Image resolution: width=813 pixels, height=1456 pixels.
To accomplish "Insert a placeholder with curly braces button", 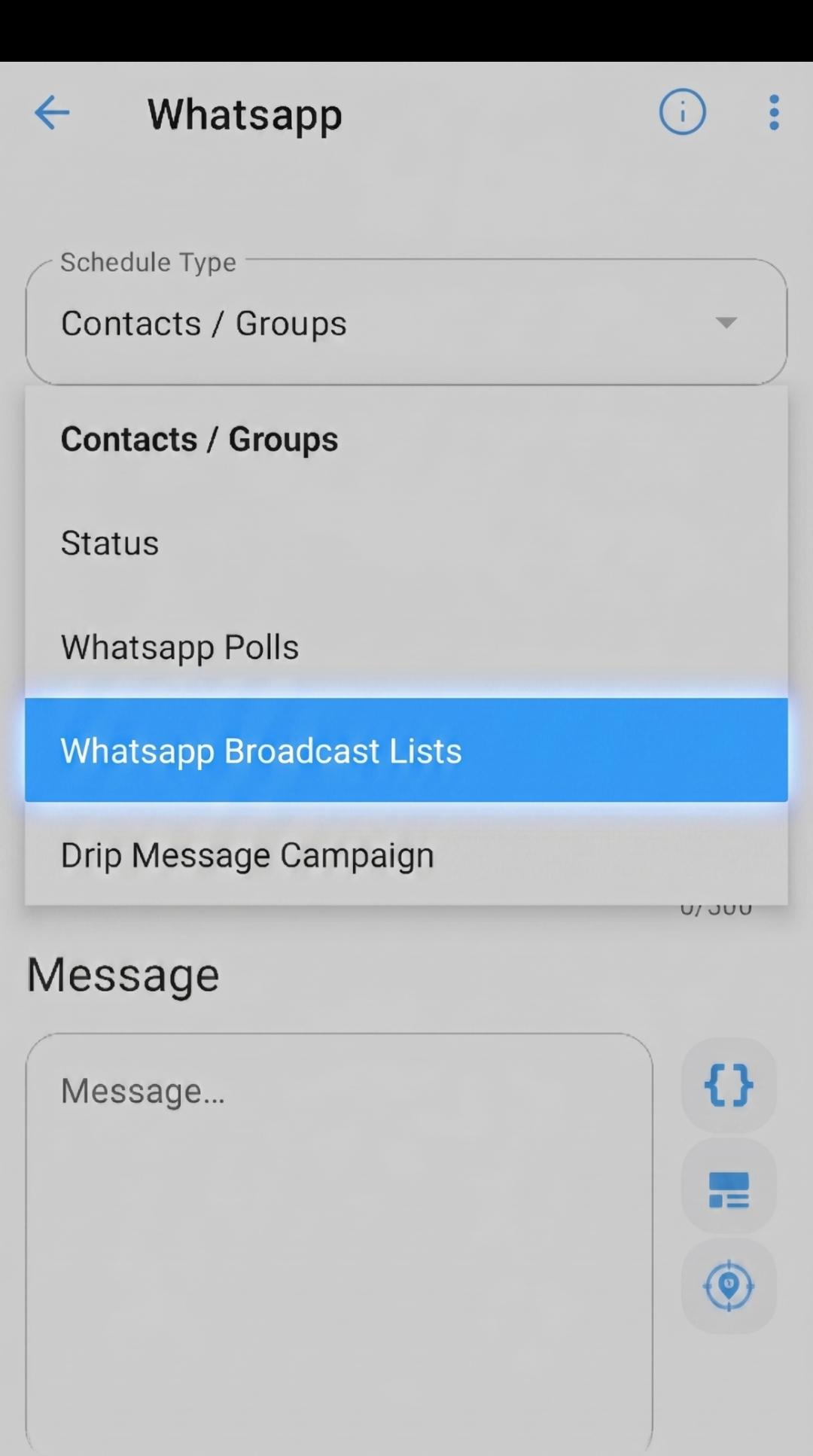I will pyautogui.click(x=728, y=1085).
